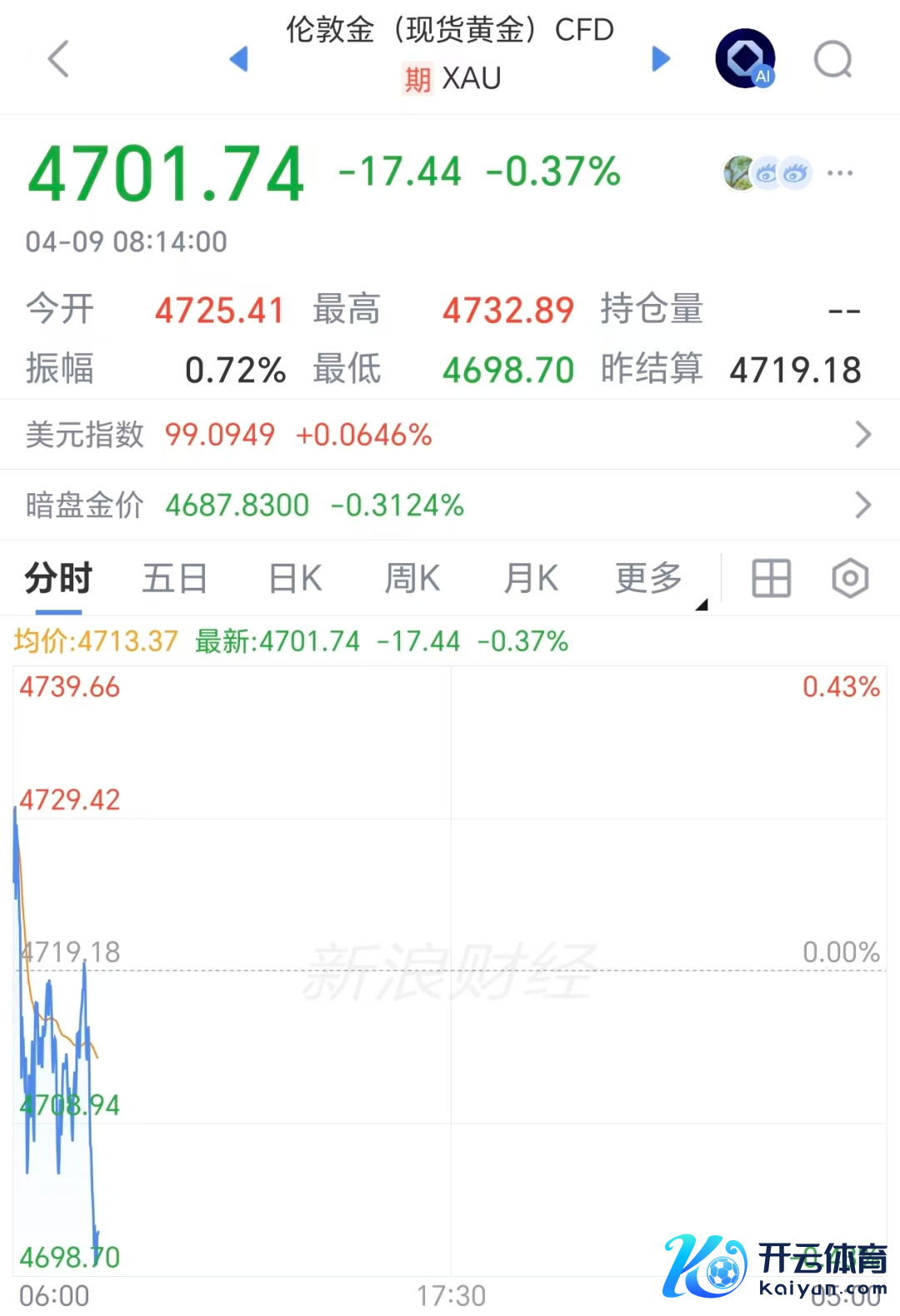Switch to the 月K chart tab

pos(531,578)
